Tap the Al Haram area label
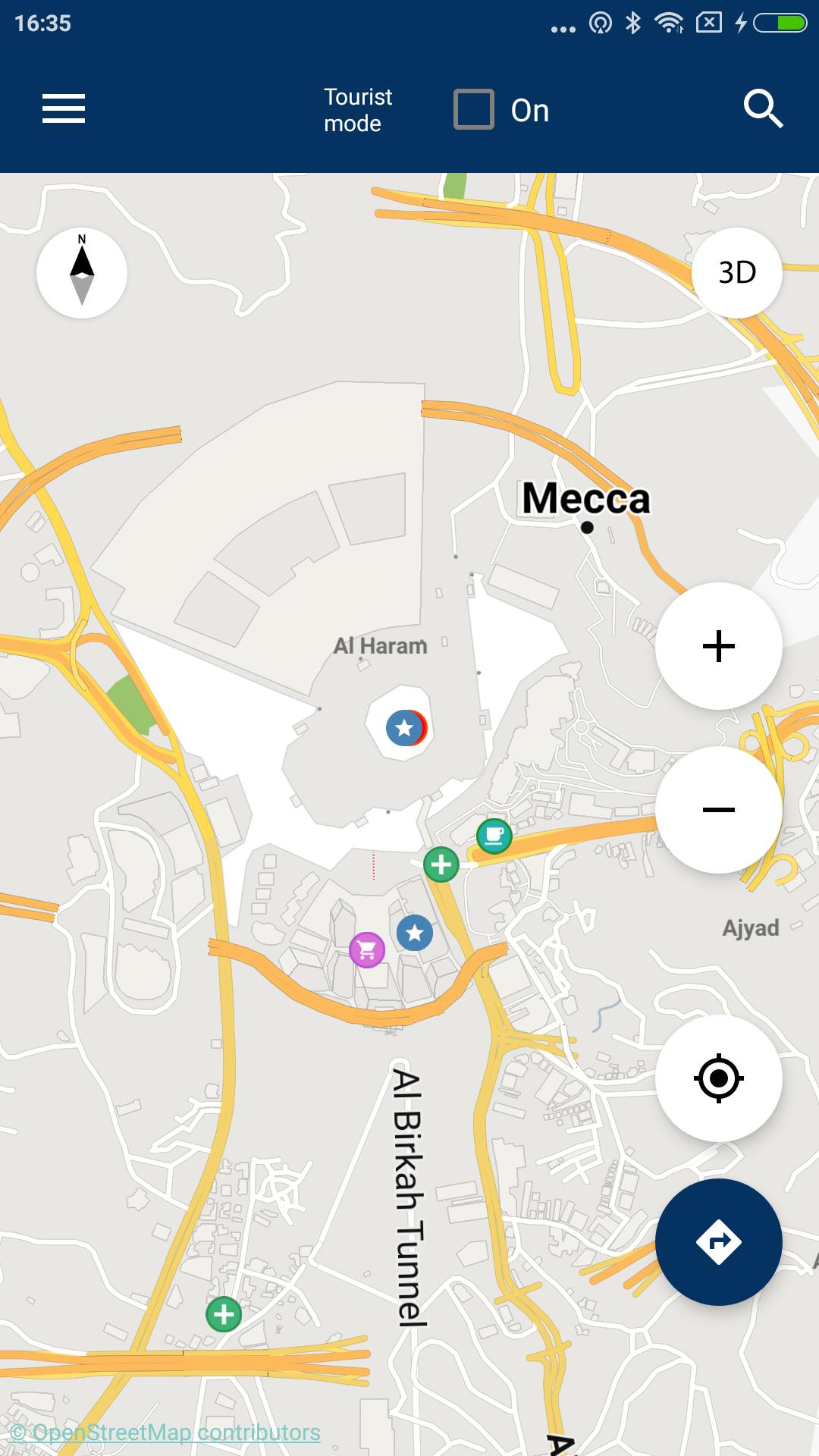This screenshot has width=819, height=1456. (381, 646)
